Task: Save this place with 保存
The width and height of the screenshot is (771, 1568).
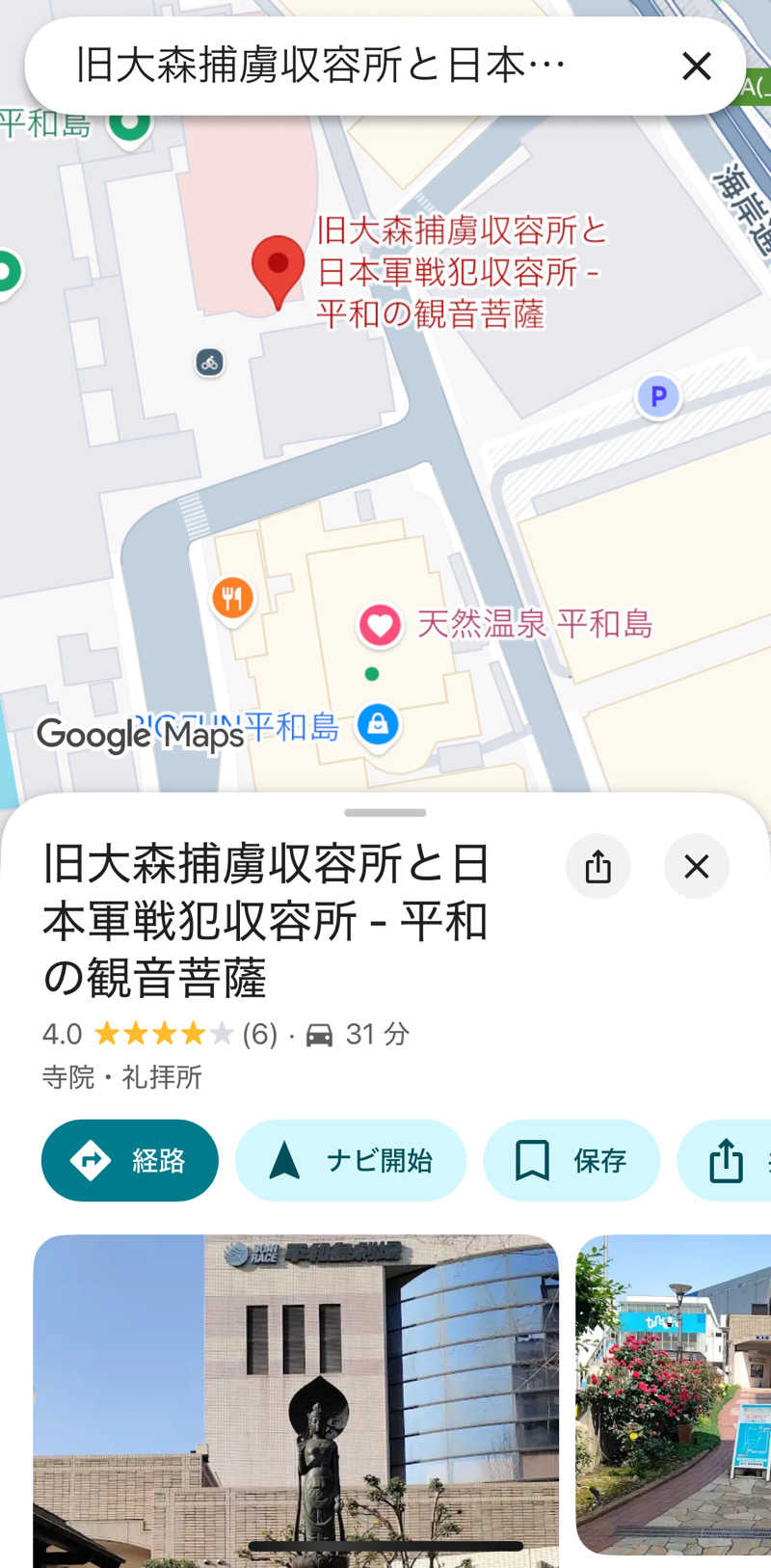Action: pos(572,1160)
